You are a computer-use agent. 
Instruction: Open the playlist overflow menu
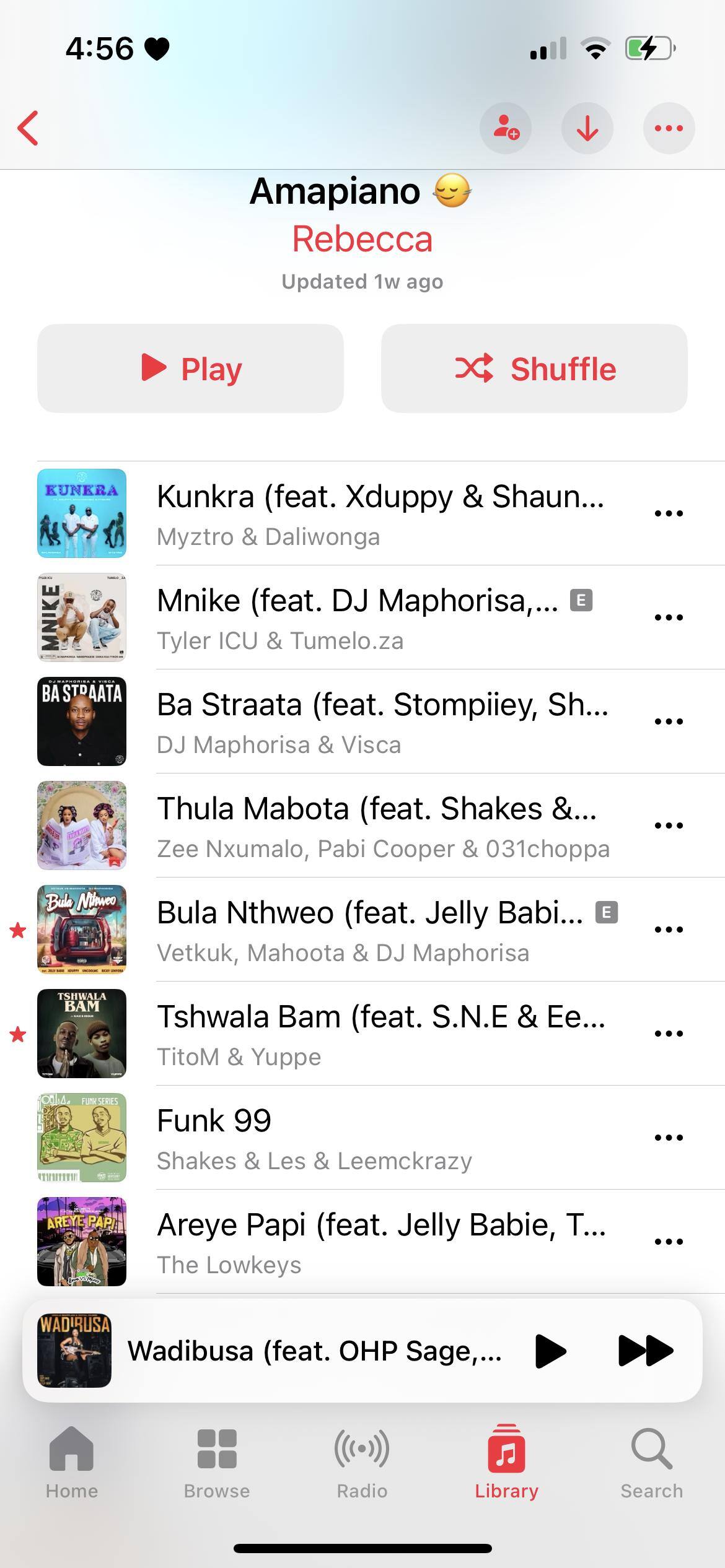(x=669, y=128)
